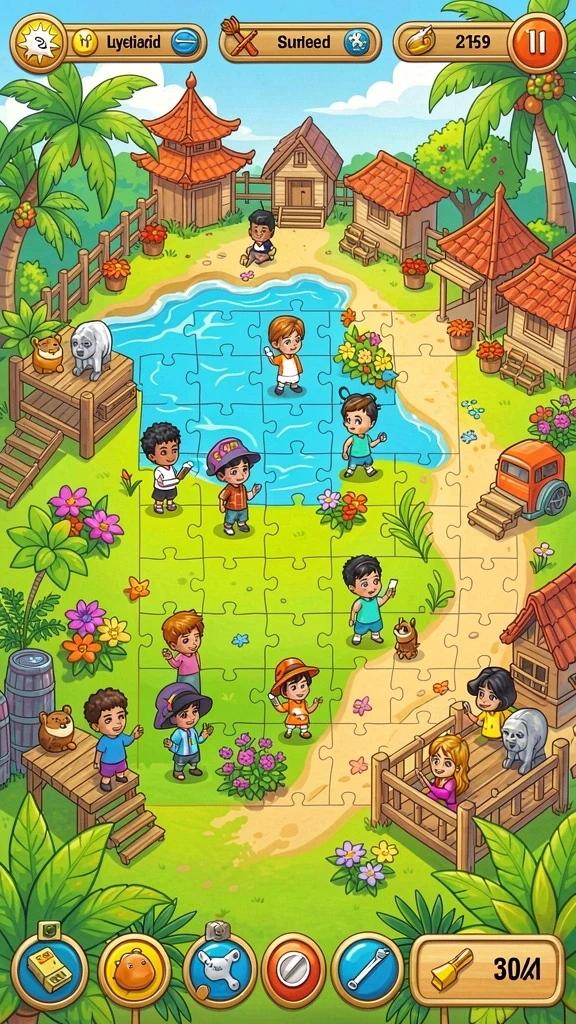Select the orange creature button
Image resolution: width=576 pixels, height=1024 pixels.
(x=135, y=971)
